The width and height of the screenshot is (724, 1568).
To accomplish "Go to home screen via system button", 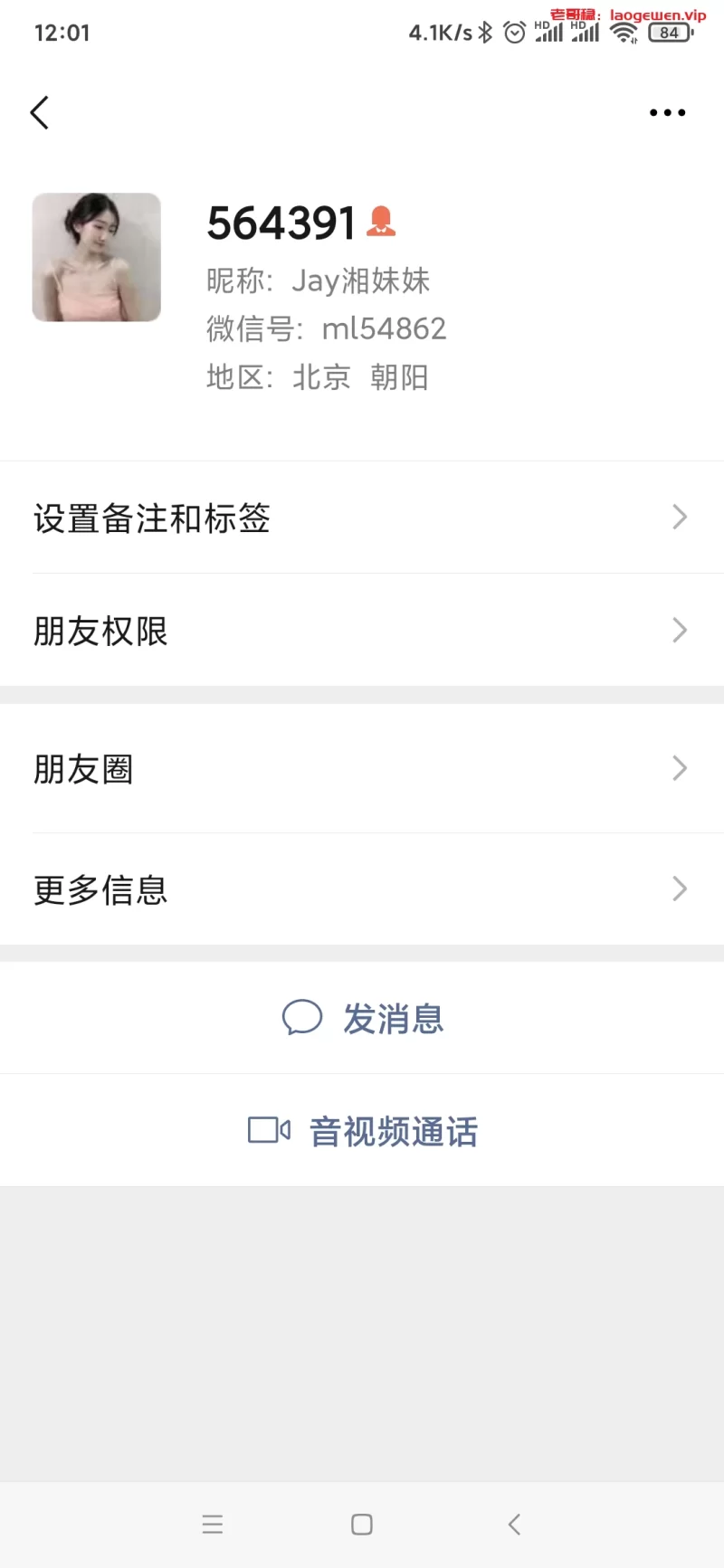I will 362,1524.
